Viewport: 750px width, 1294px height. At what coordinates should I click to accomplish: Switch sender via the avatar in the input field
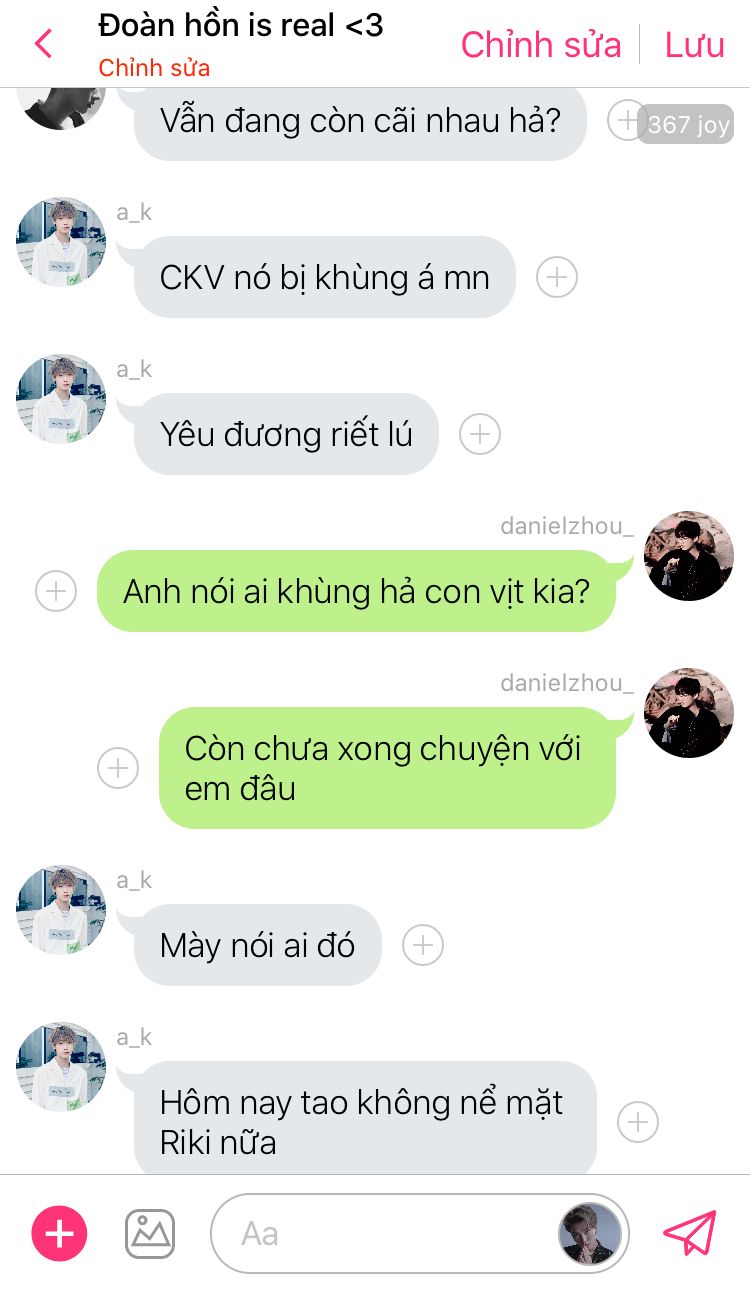point(590,1233)
